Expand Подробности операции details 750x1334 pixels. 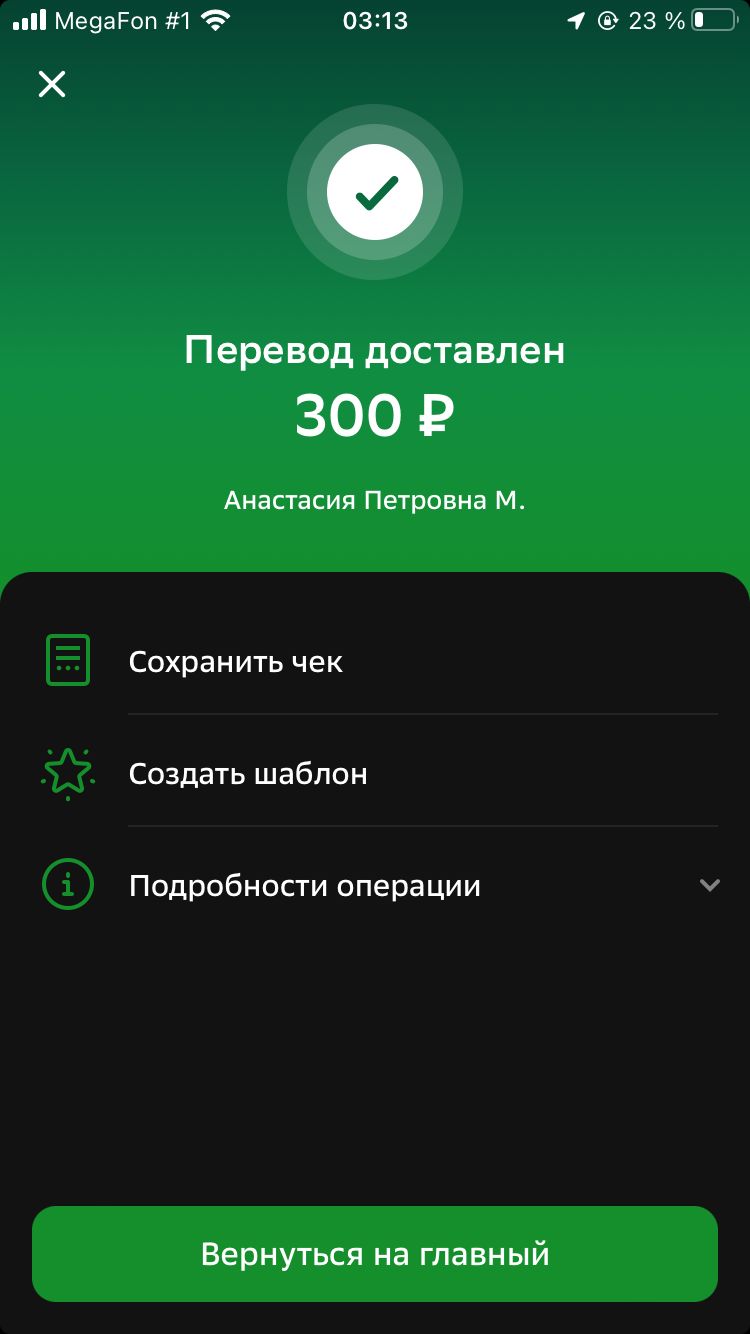[375, 885]
